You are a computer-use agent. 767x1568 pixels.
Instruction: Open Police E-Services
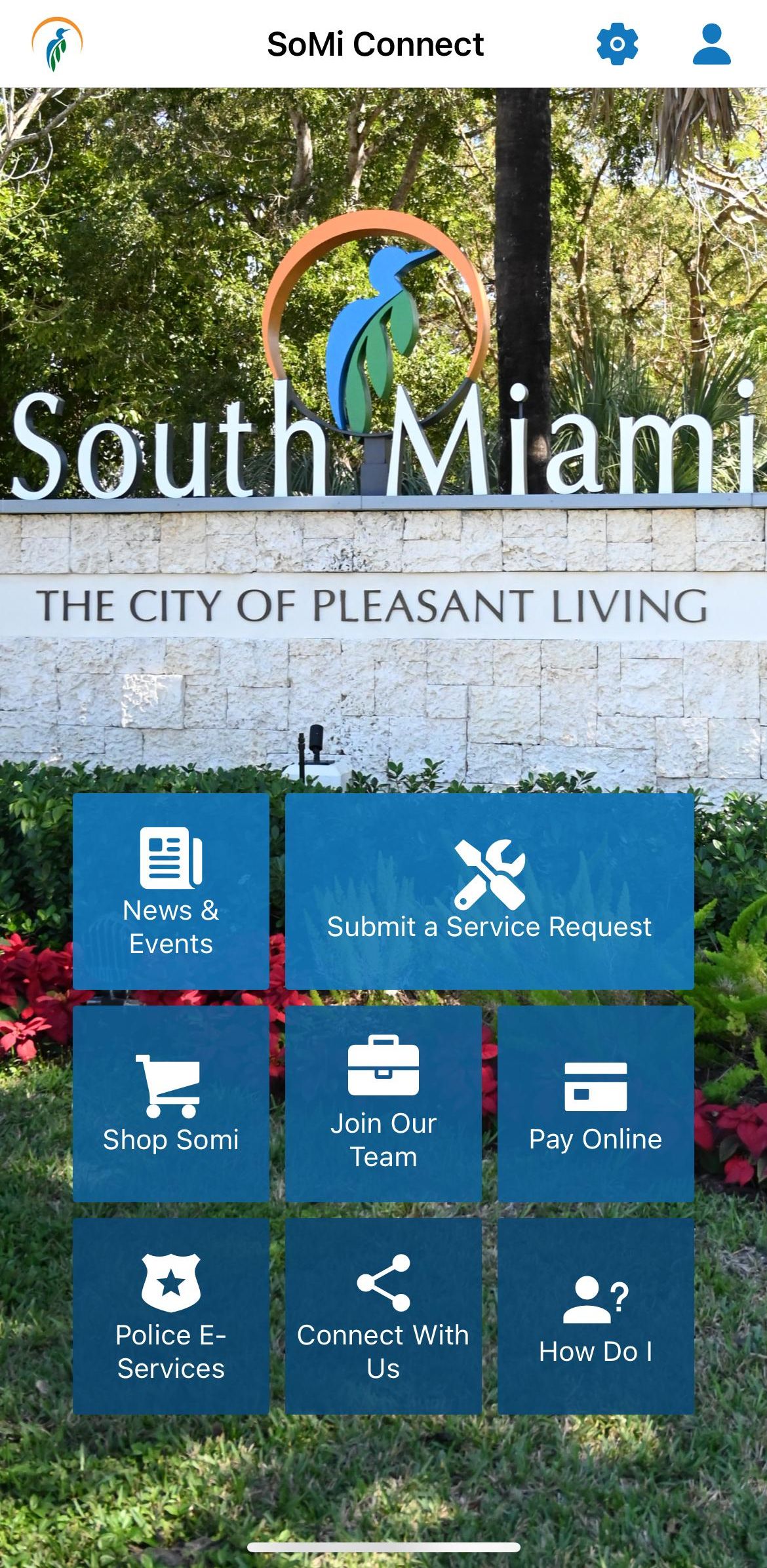[x=171, y=1316]
